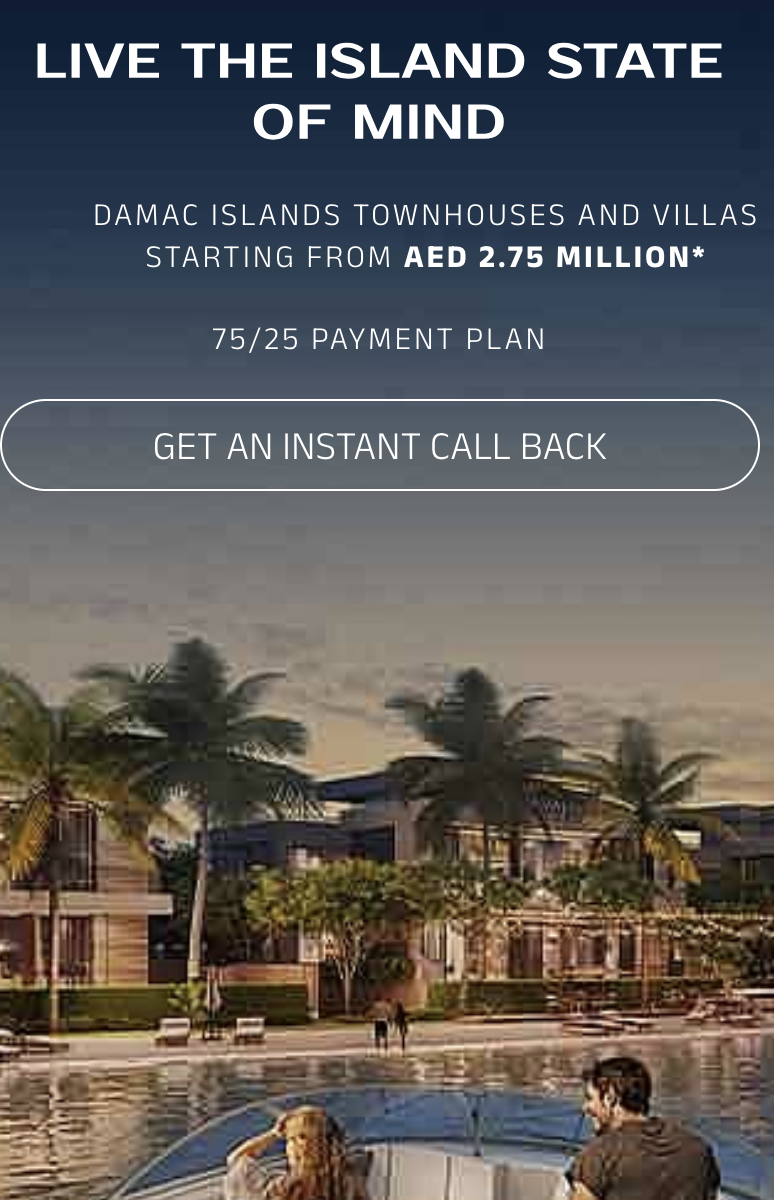Screen dimensions: 774x1200
Task: Tap the Get an Instant Call Back button
Action: pyautogui.click(x=380, y=445)
